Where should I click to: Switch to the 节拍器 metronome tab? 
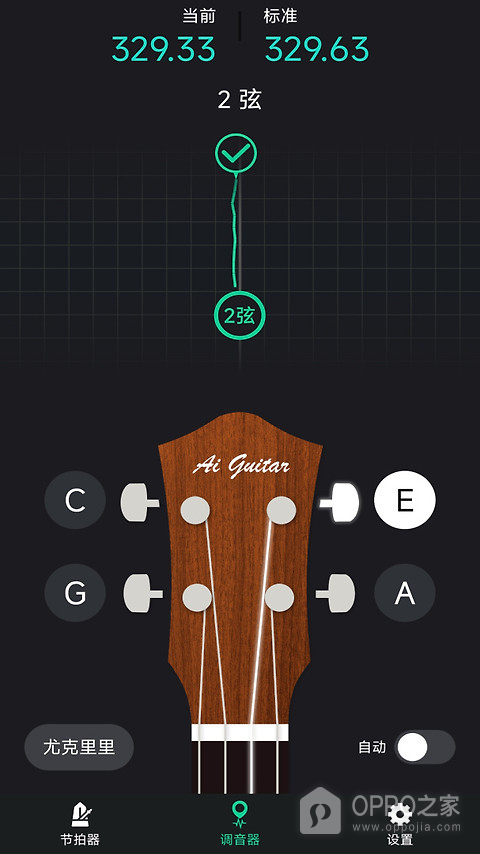80,824
